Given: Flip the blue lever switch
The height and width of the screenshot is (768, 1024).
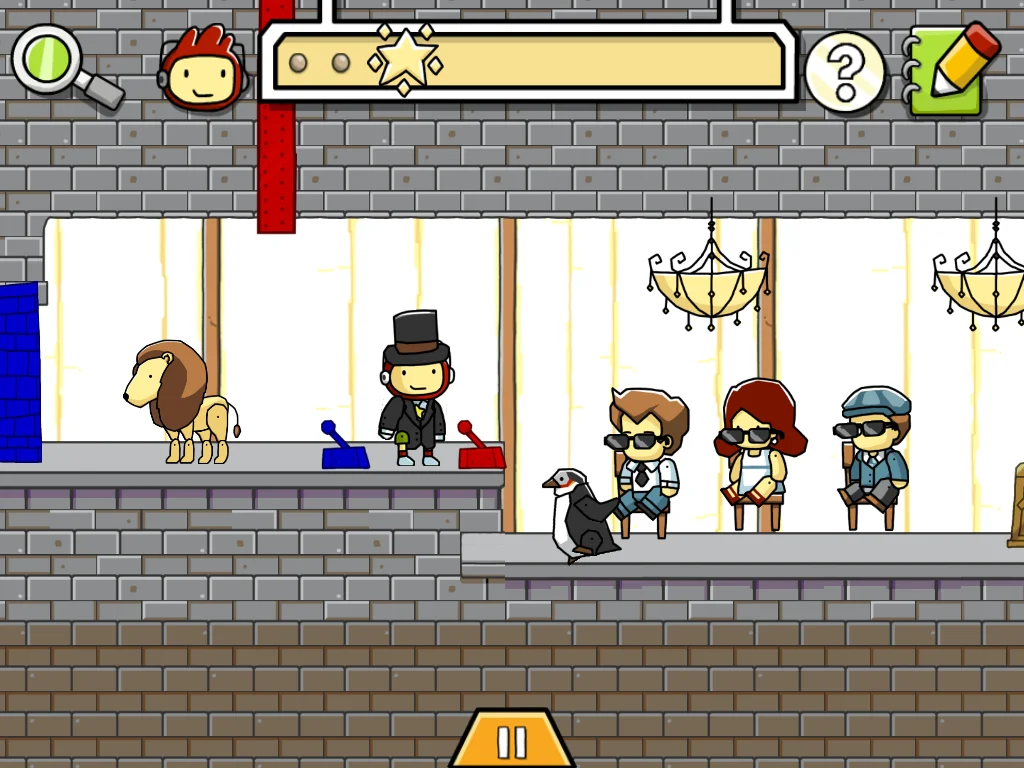Looking at the screenshot, I should coord(343,447).
